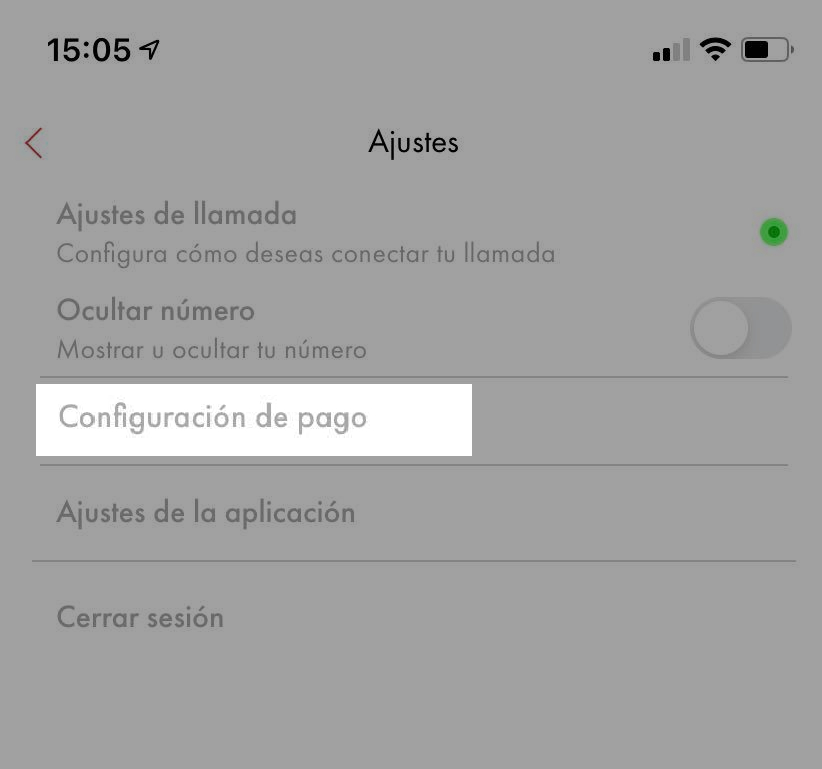Open Configuración de pago
The image size is (822, 769).
click(x=254, y=420)
